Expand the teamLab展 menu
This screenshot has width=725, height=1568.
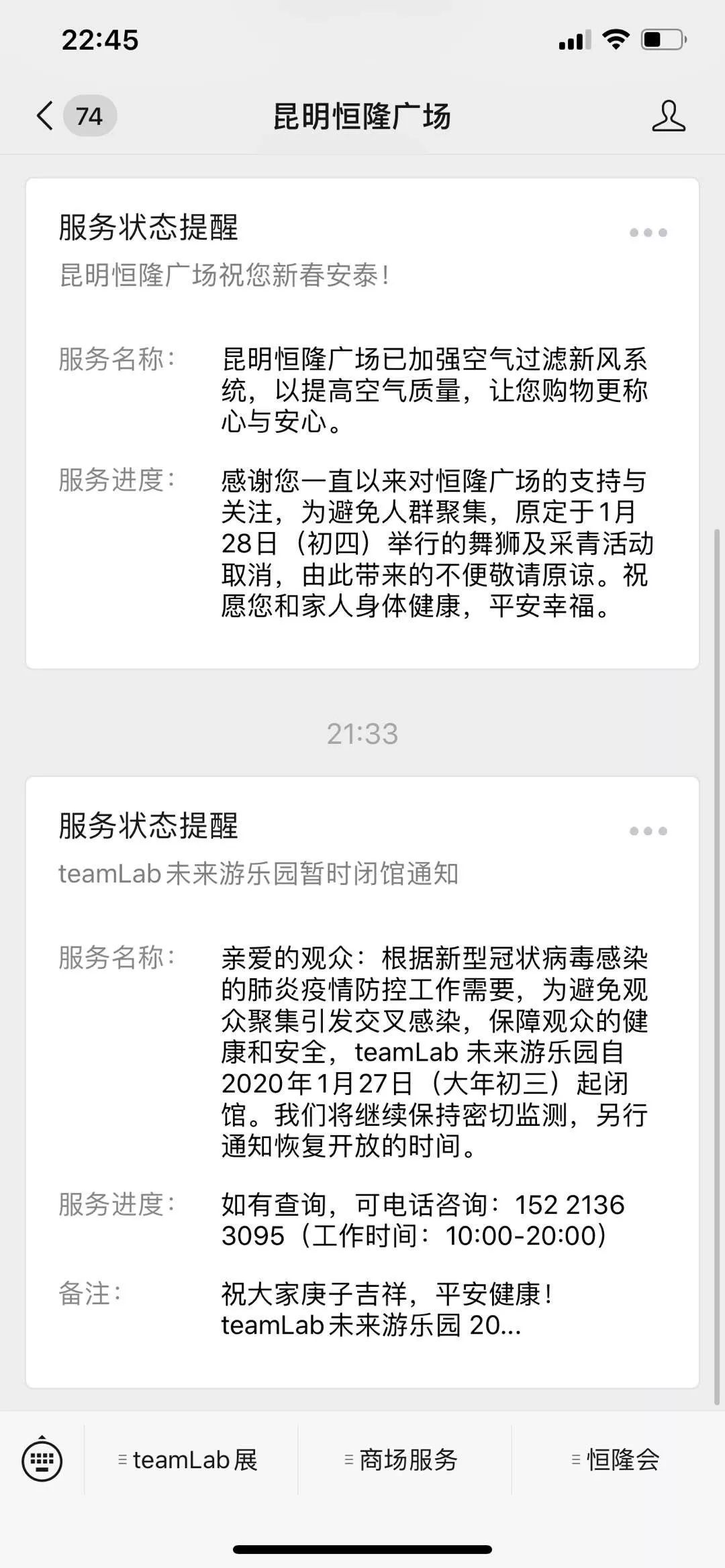(x=191, y=1460)
